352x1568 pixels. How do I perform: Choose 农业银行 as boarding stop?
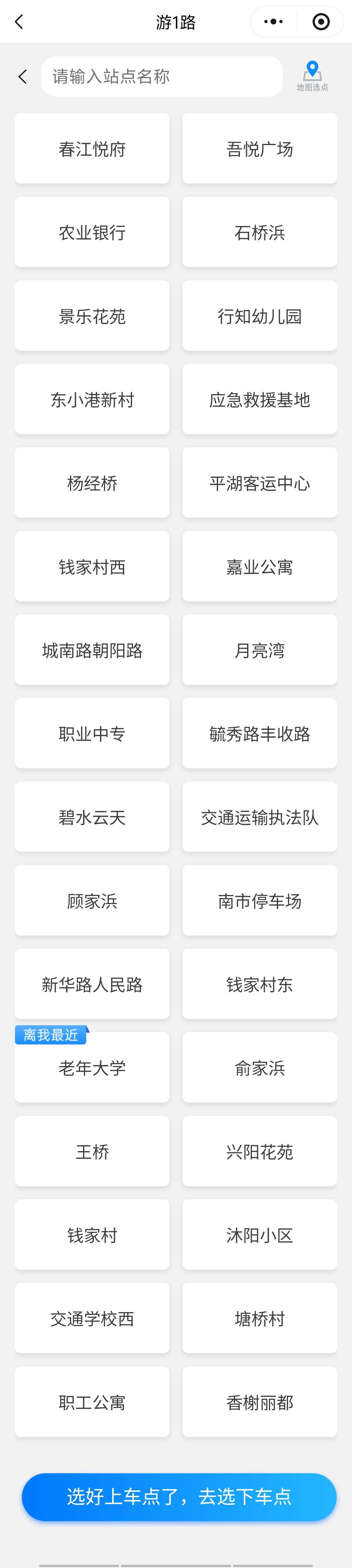click(92, 232)
